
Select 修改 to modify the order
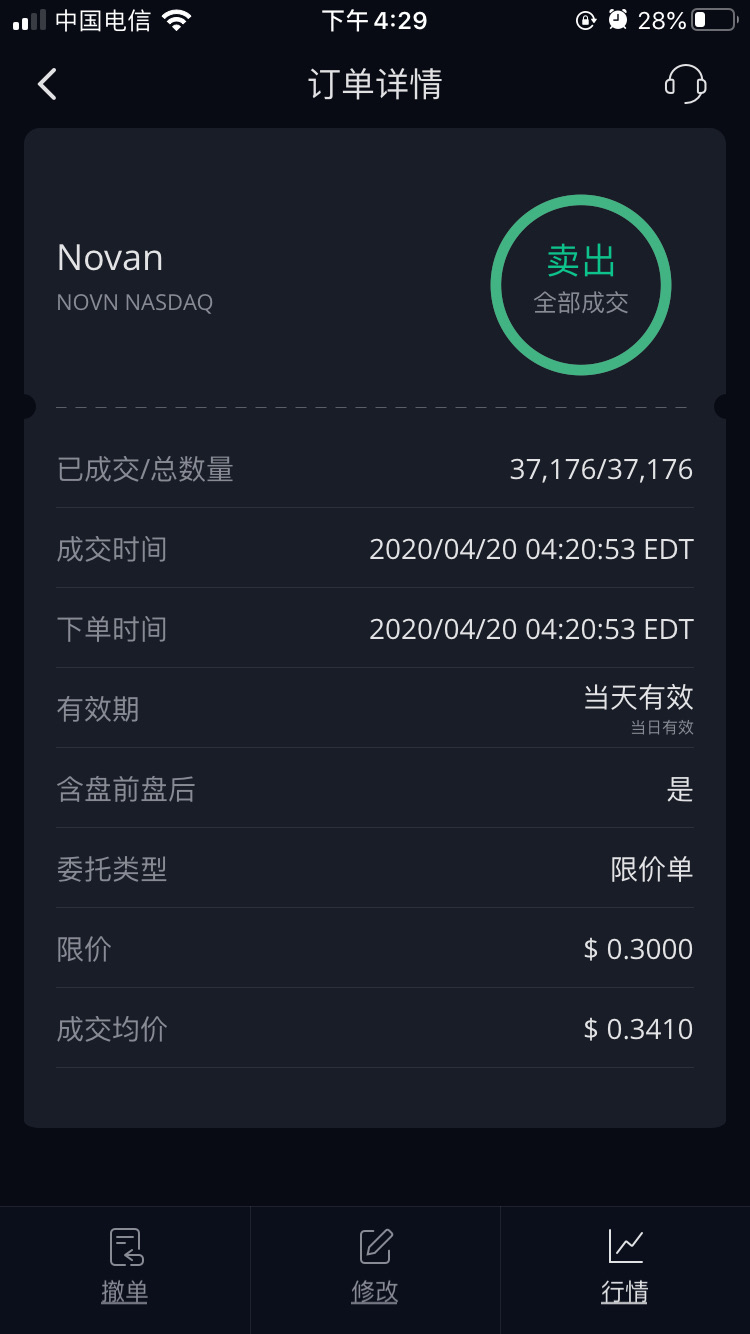tap(375, 1267)
